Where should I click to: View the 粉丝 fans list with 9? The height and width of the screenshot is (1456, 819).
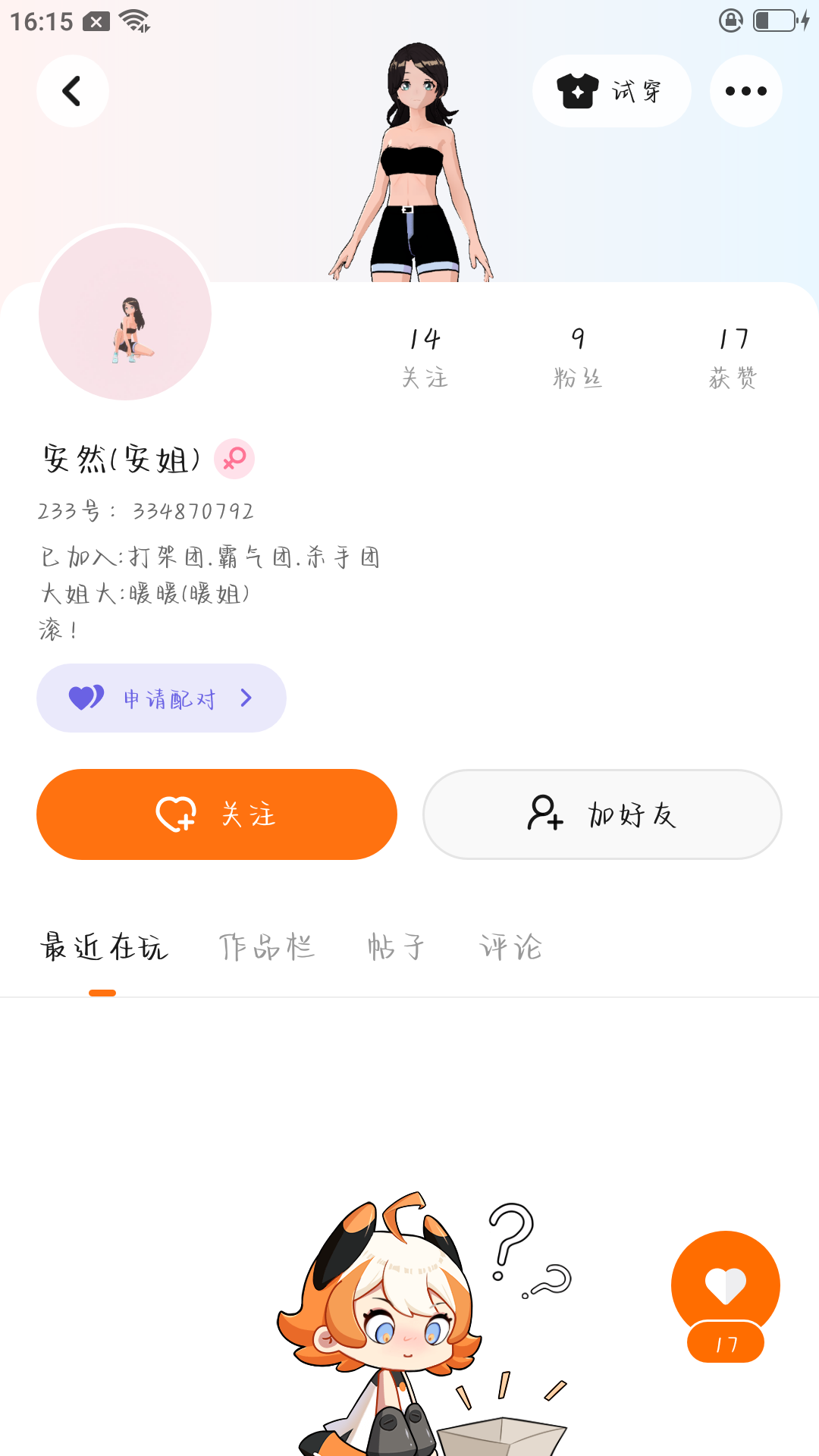pyautogui.click(x=578, y=356)
